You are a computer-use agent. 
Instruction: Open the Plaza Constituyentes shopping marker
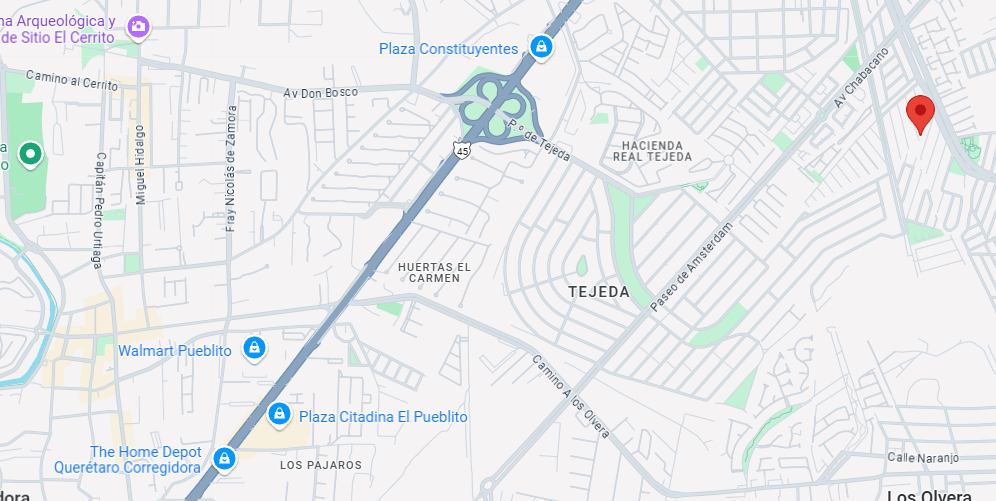541,46
